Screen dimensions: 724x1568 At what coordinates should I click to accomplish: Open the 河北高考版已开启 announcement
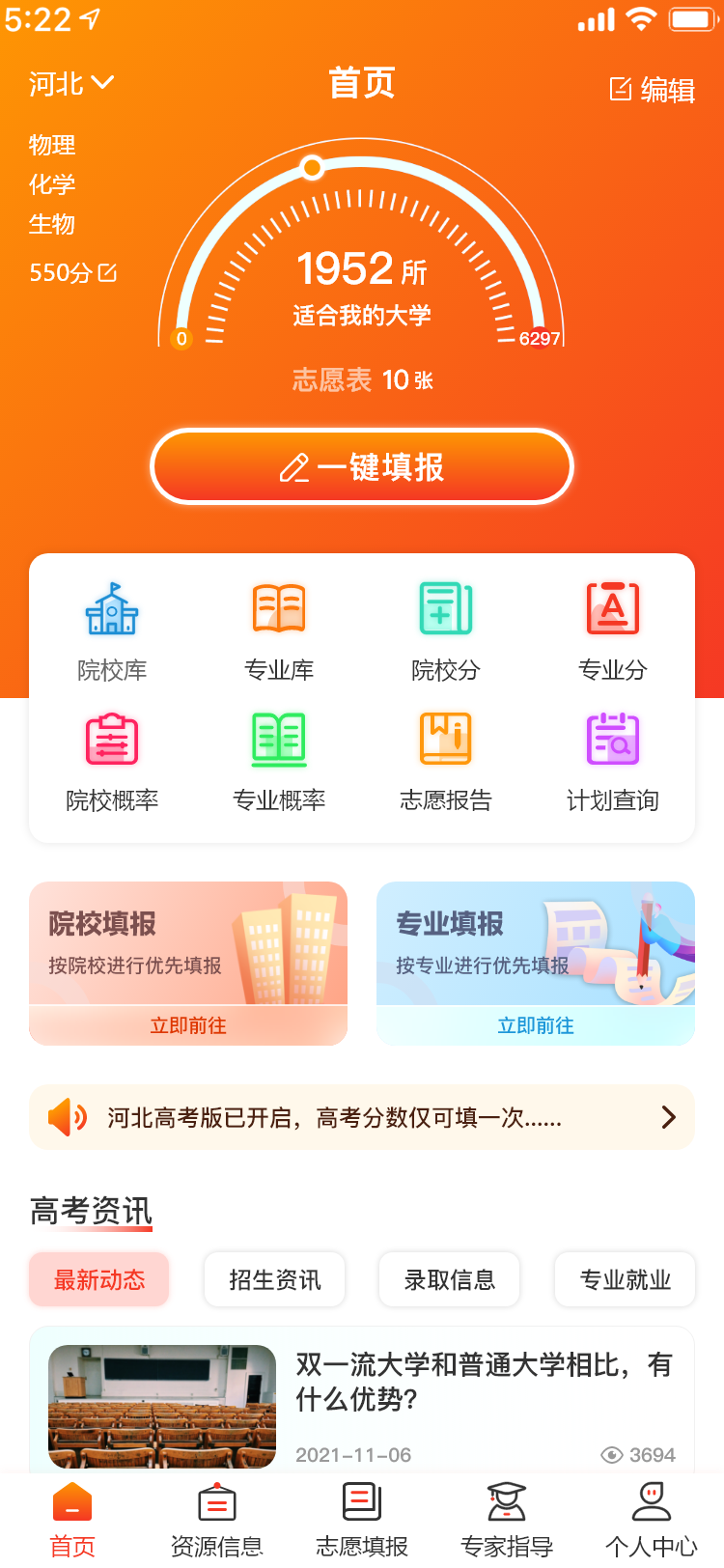[362, 1117]
